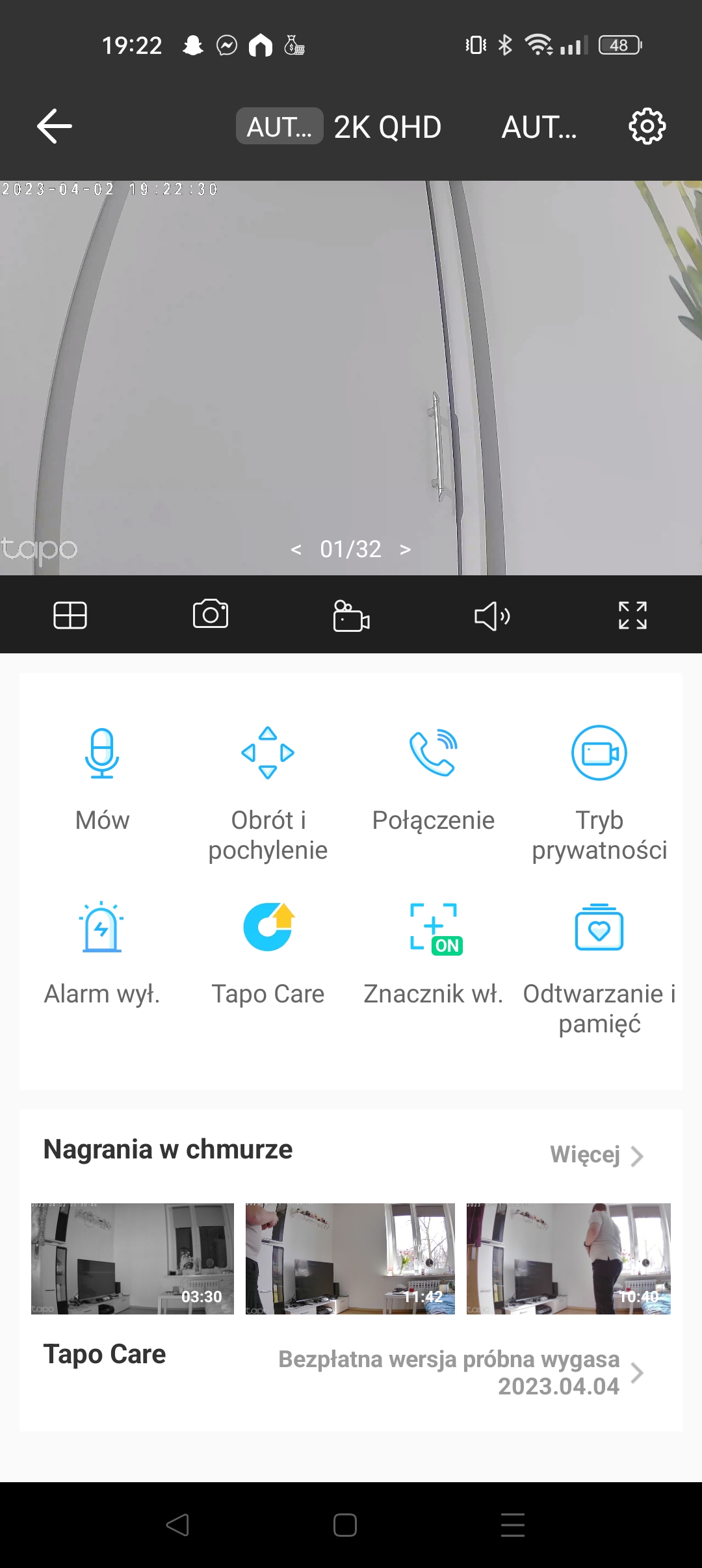Open camera settings gear

click(x=647, y=126)
